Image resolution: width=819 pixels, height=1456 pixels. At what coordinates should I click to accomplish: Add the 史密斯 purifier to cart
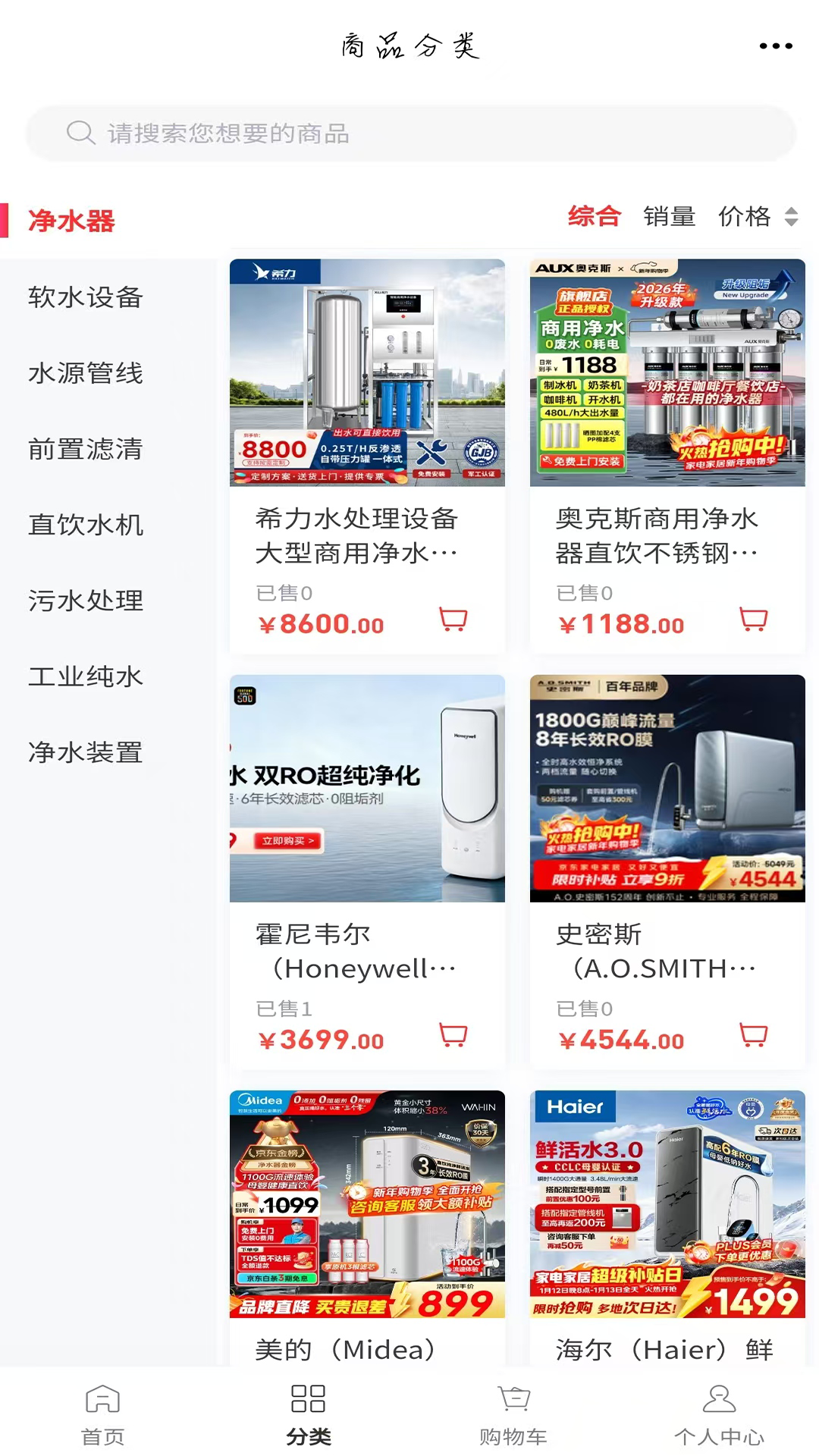[752, 1034]
